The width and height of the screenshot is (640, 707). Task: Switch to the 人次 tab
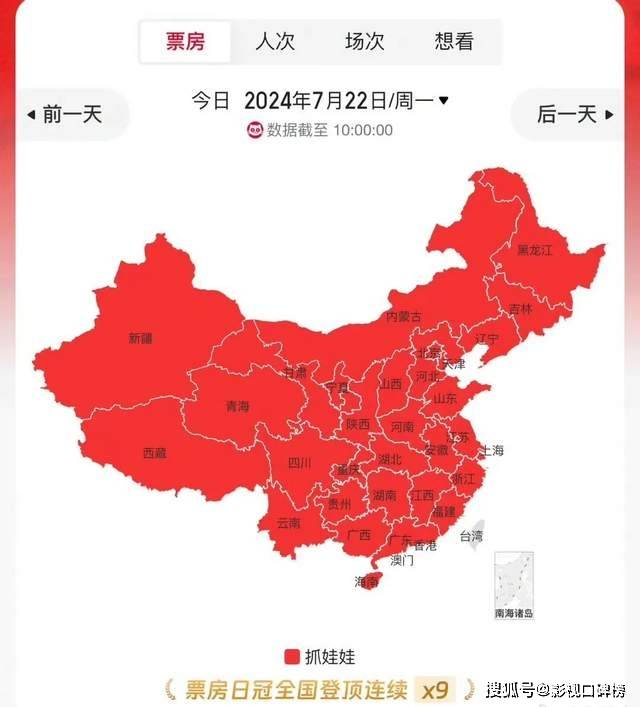pos(275,42)
